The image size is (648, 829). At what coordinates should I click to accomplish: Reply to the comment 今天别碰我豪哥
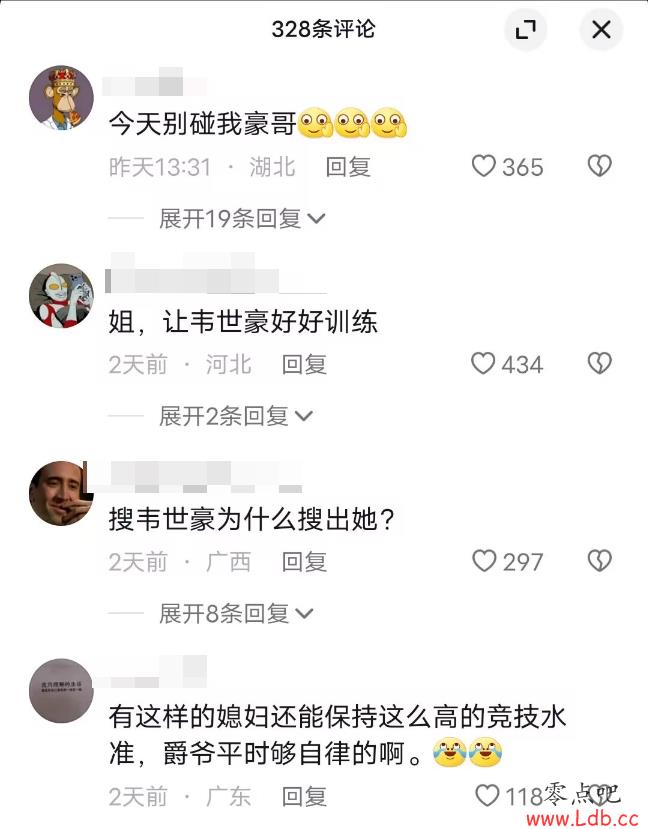[348, 166]
